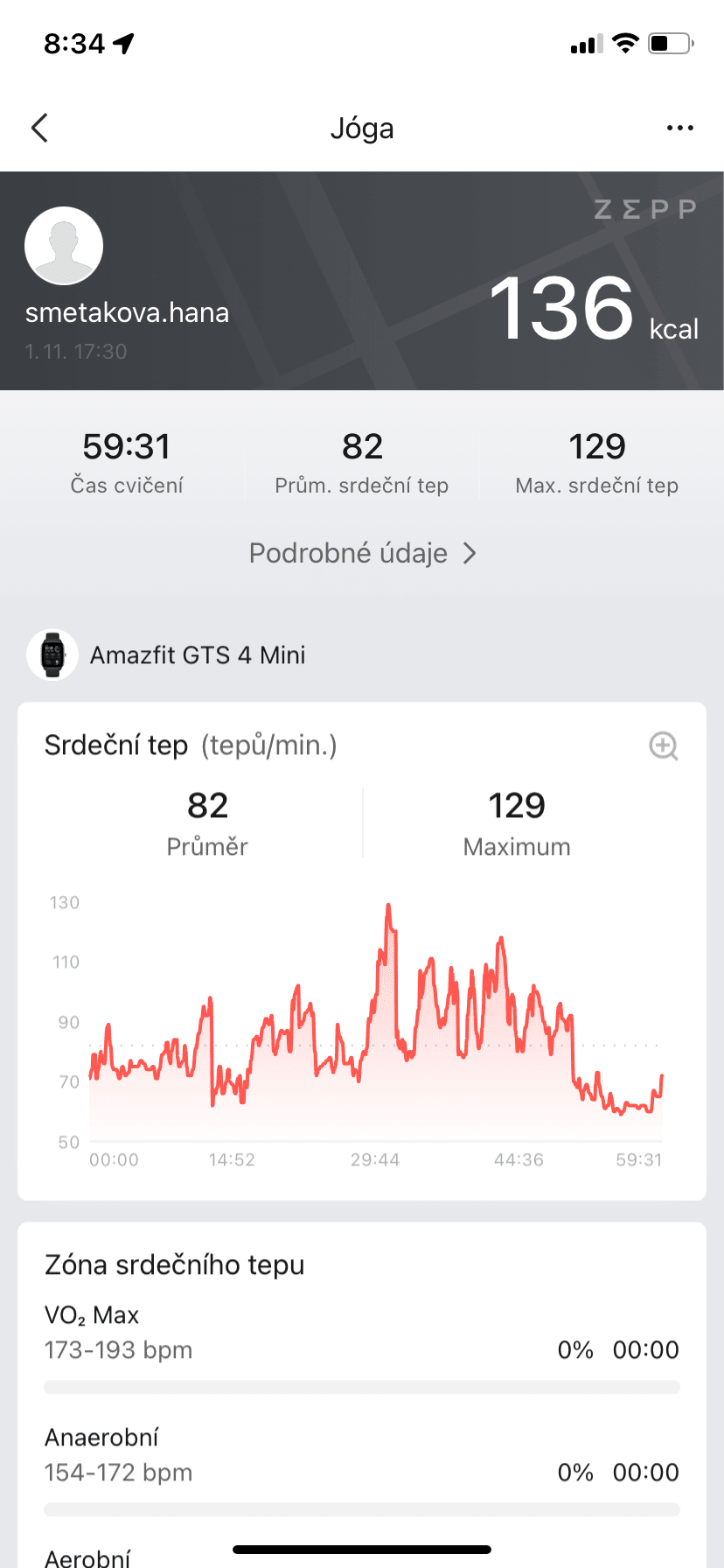Open the three-dot overflow menu
Image resolution: width=724 pixels, height=1568 pixels.
click(x=679, y=128)
